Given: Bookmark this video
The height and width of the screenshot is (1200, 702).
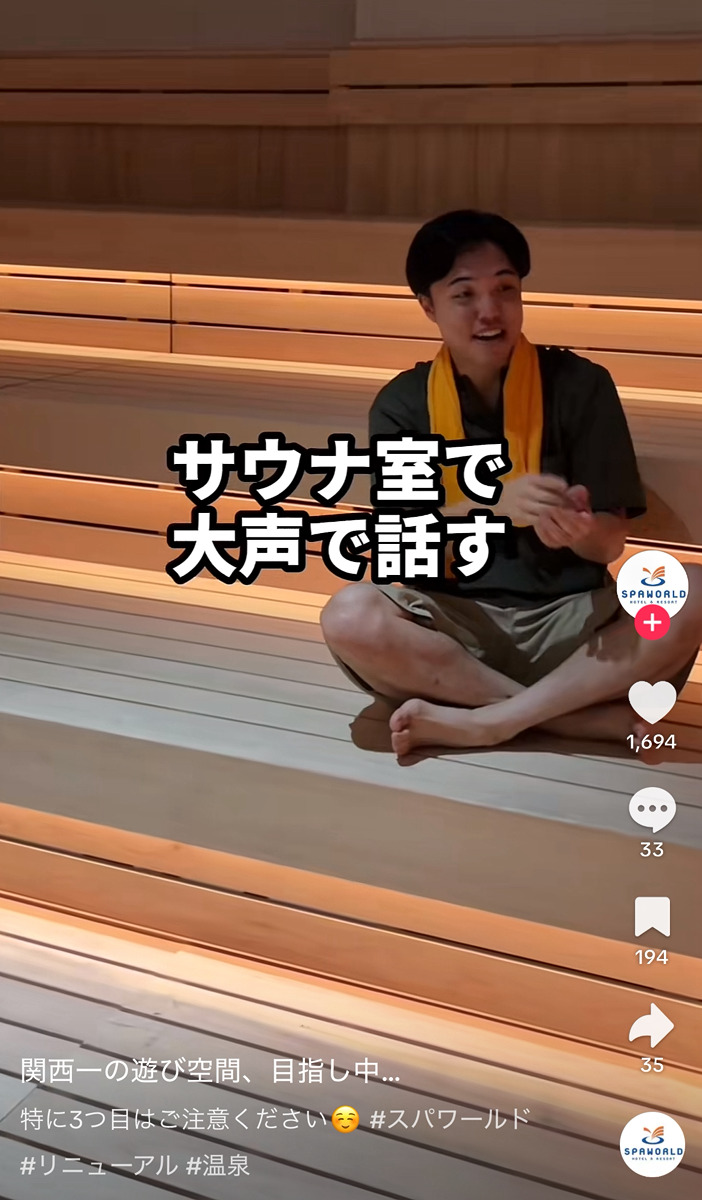Looking at the screenshot, I should [x=652, y=917].
